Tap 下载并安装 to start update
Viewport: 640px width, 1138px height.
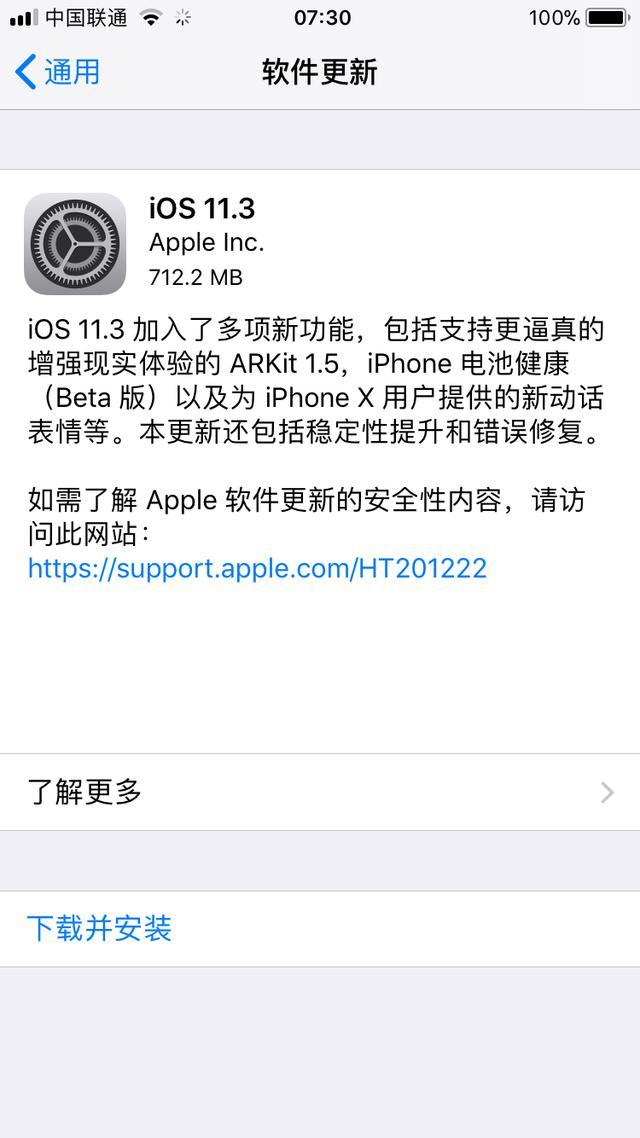click(100, 928)
